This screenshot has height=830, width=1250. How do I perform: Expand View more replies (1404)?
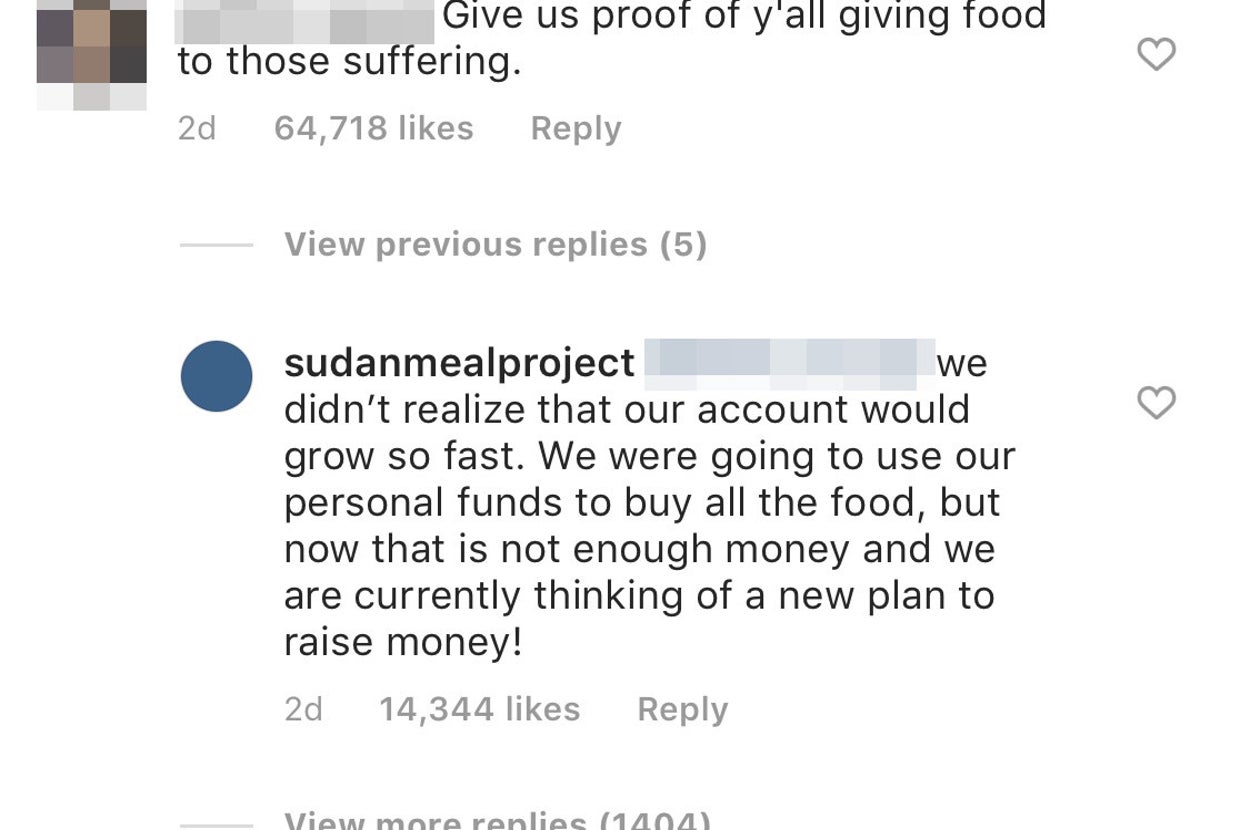(x=497, y=821)
